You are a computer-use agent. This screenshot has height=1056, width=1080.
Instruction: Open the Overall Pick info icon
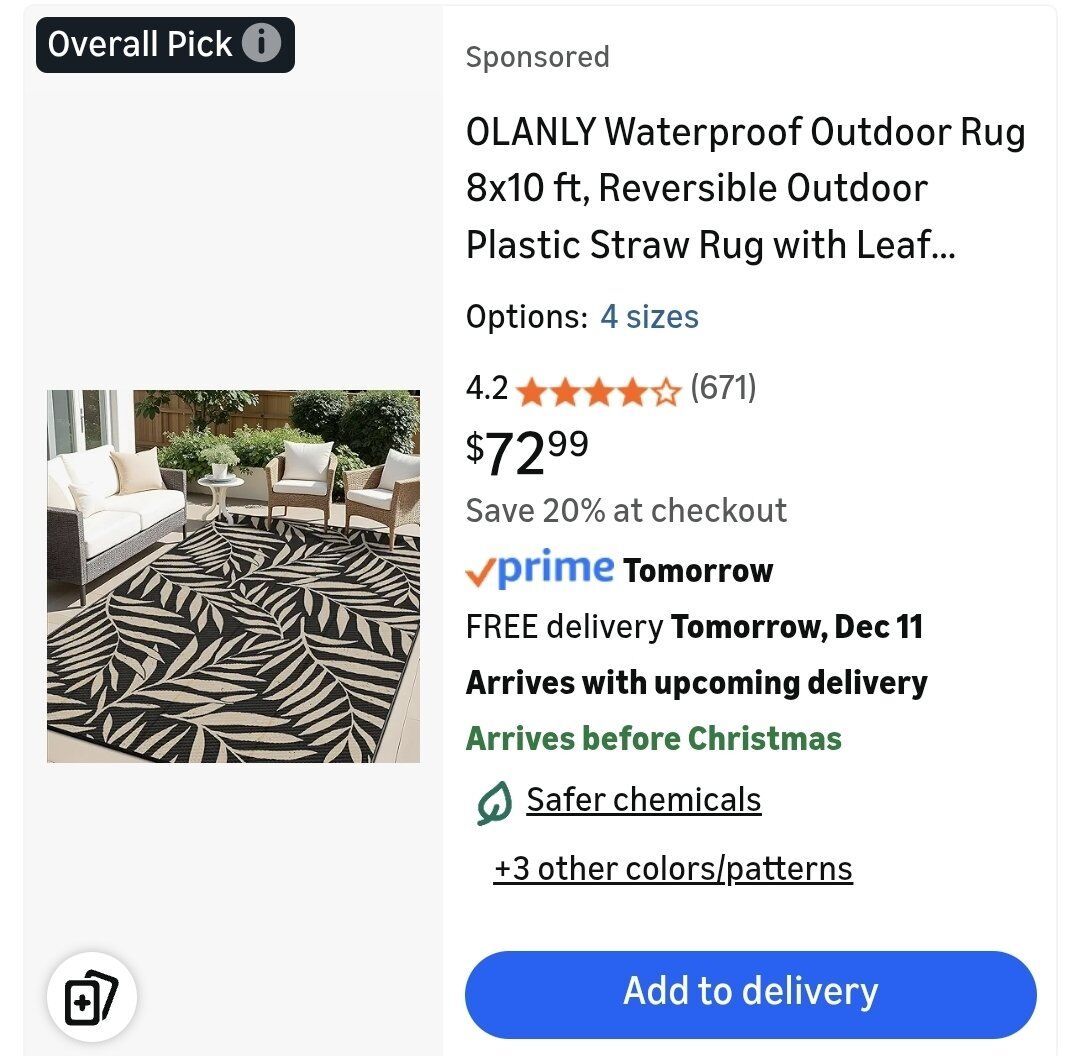pos(261,44)
